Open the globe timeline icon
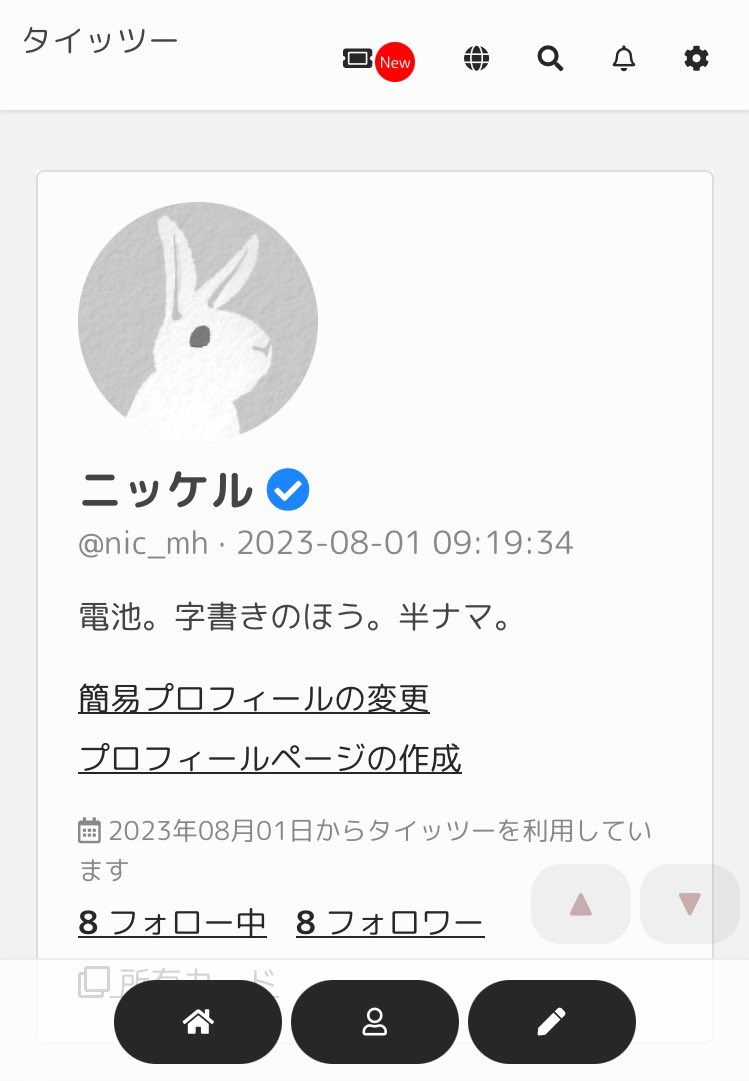 click(477, 59)
